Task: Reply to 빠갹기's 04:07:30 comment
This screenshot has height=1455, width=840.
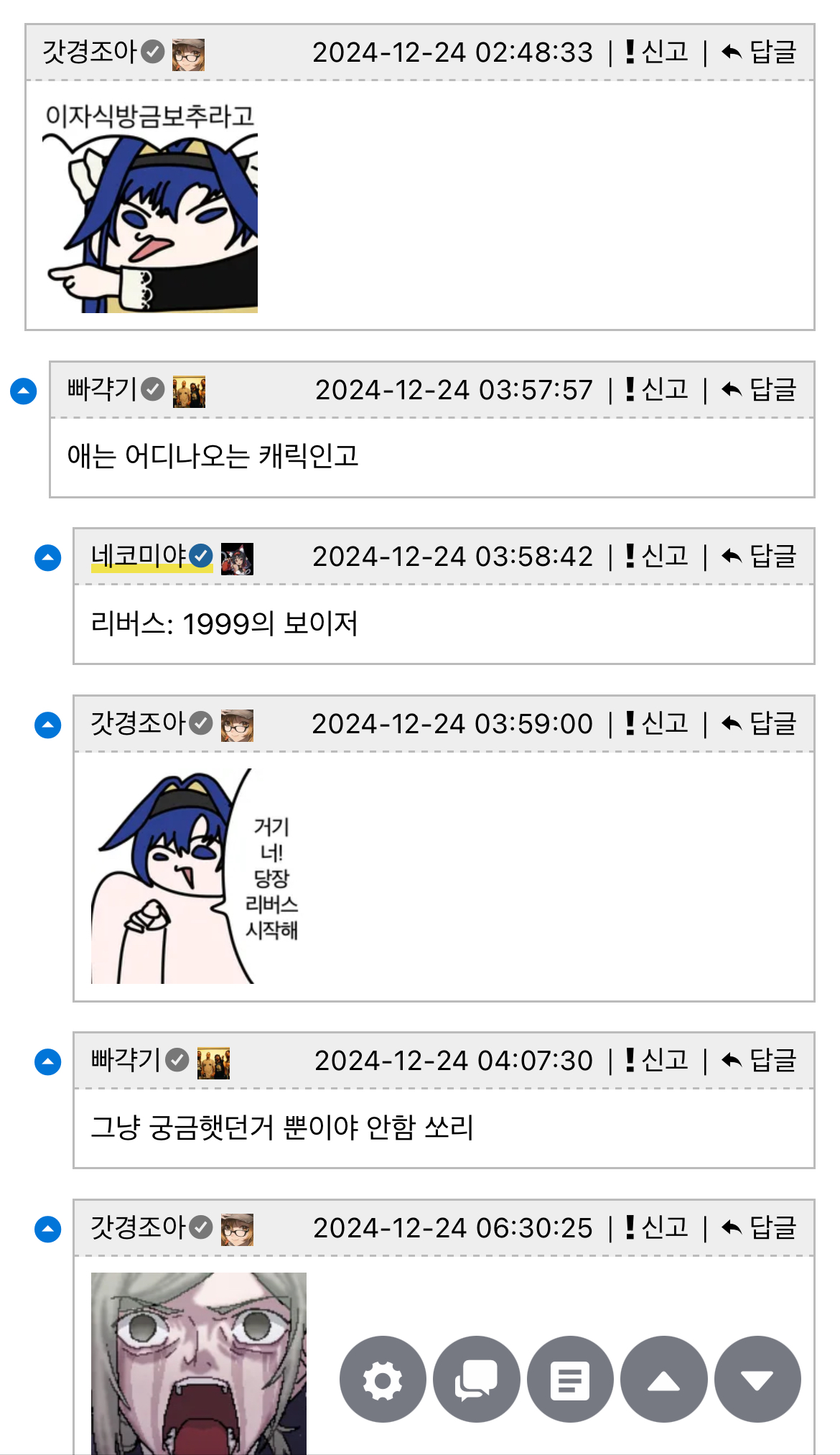Action: (x=760, y=1061)
